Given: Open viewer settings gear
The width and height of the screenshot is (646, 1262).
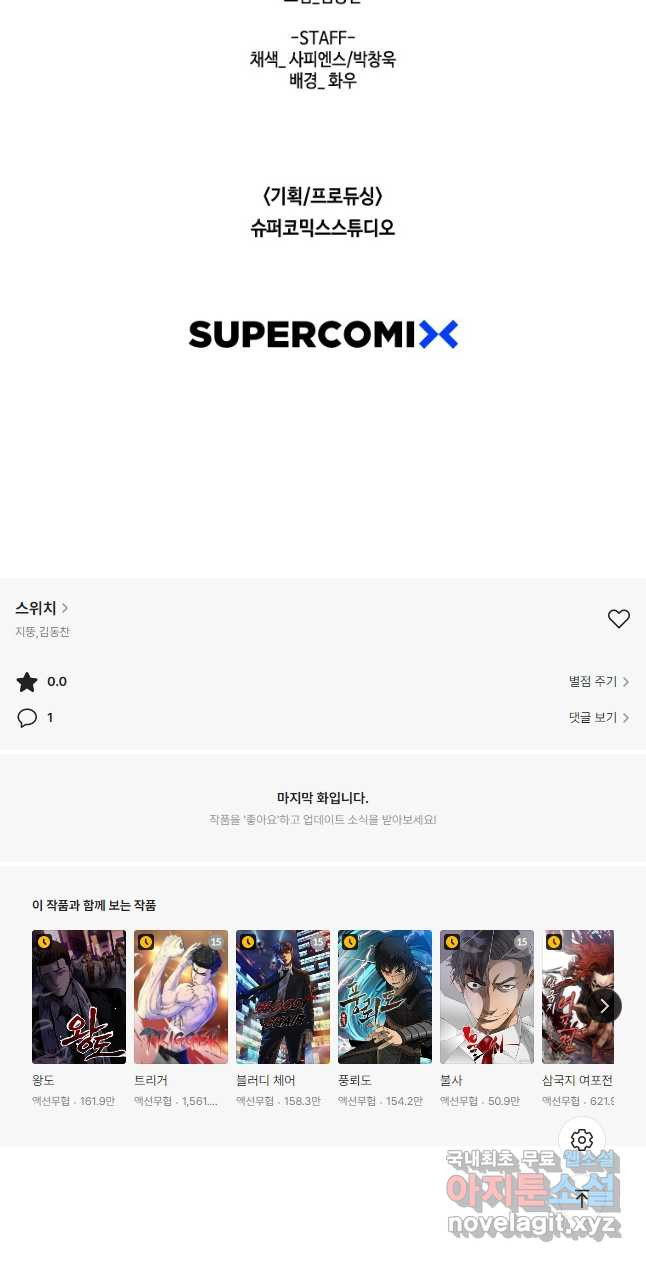Looking at the screenshot, I should coord(582,1140).
